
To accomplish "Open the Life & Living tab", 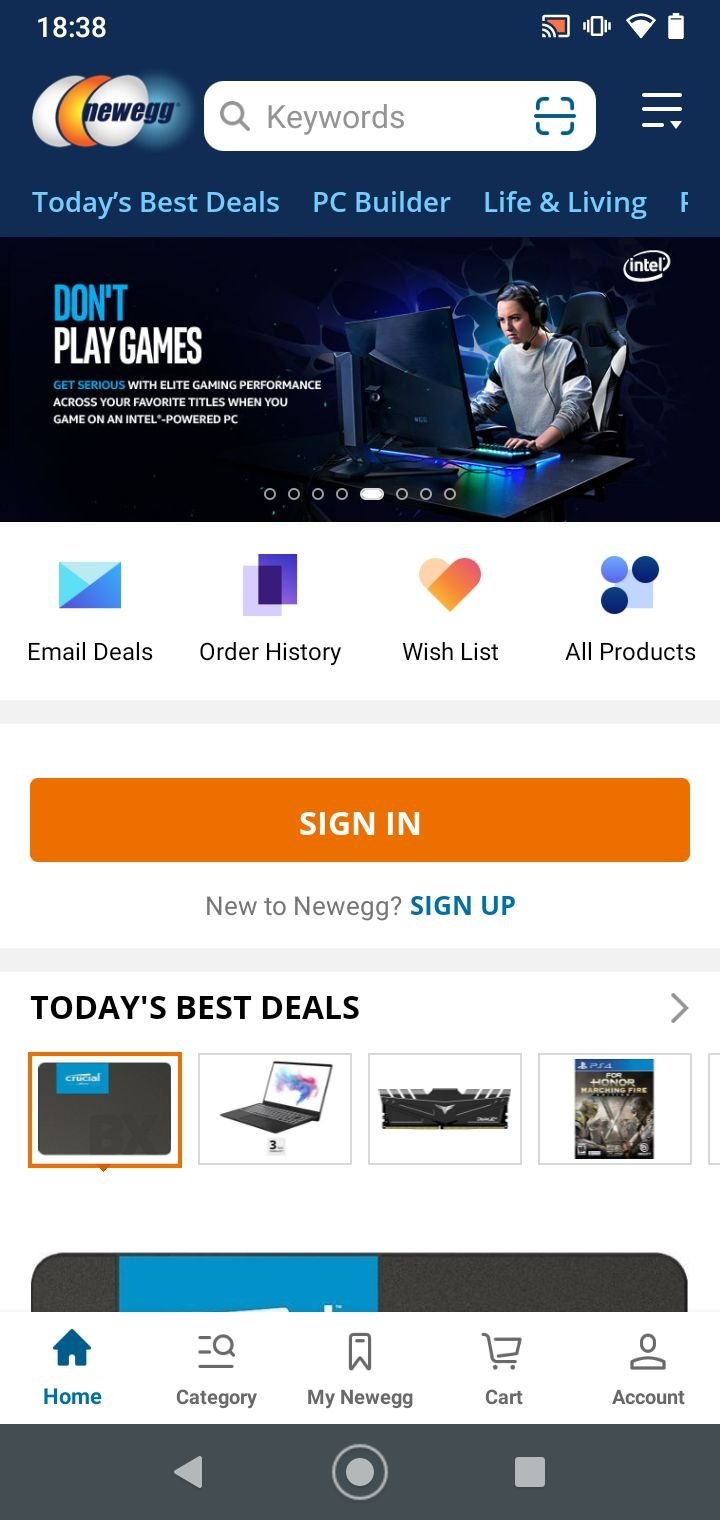I will (x=565, y=202).
